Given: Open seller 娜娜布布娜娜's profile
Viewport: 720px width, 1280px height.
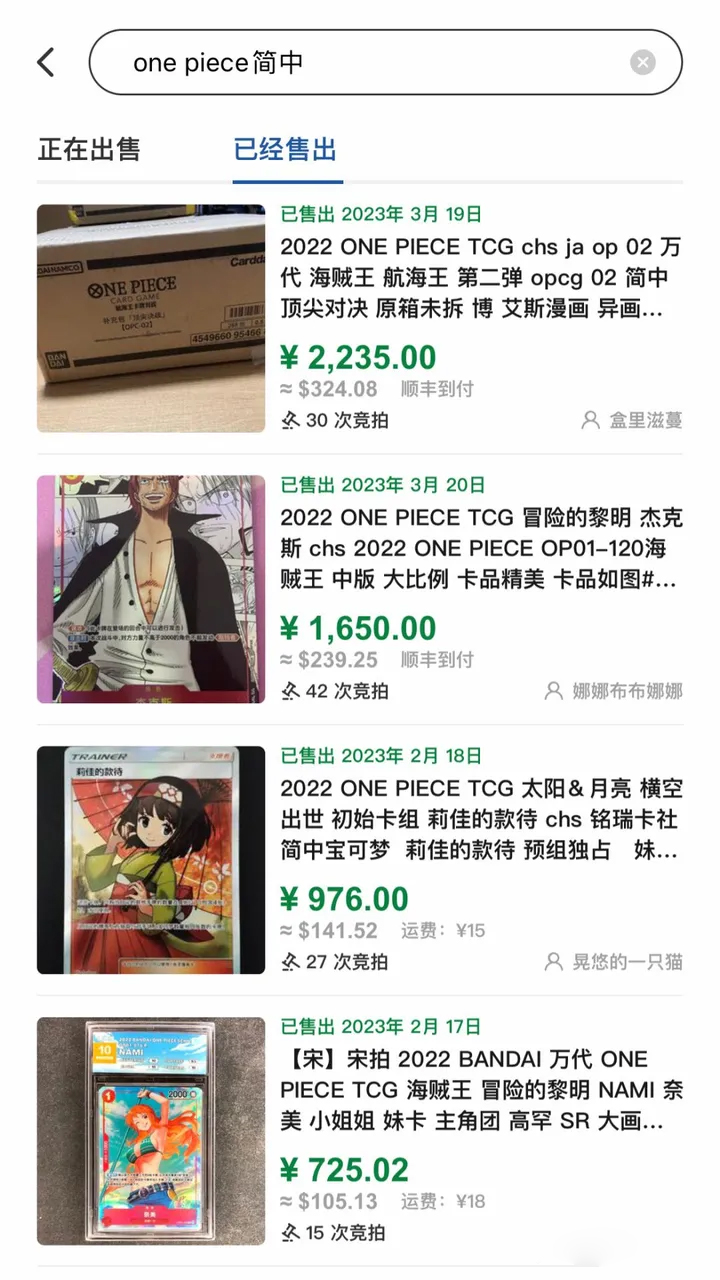Looking at the screenshot, I should [x=614, y=691].
